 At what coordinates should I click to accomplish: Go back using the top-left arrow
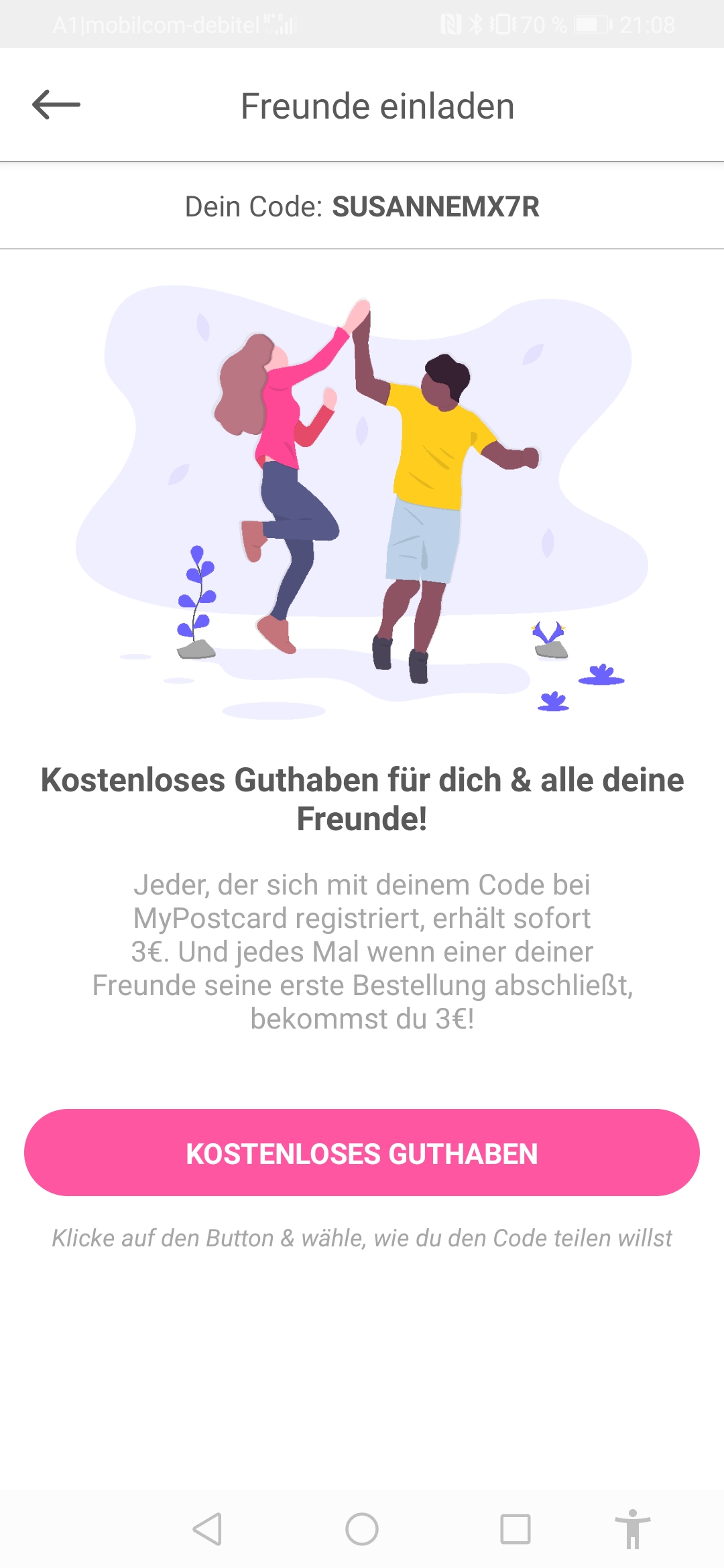[x=56, y=105]
